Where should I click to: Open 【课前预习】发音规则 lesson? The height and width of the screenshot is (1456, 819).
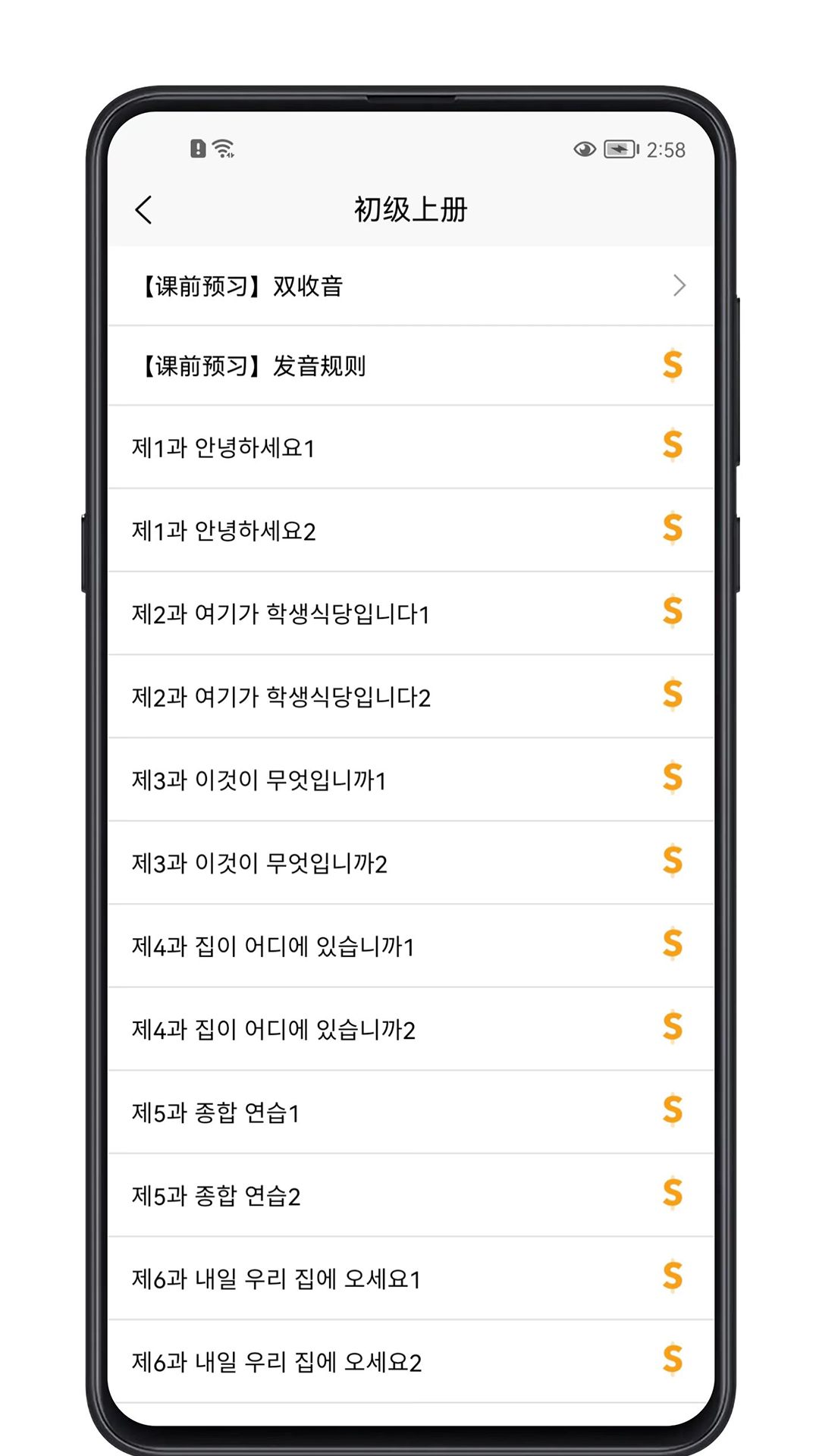pyautogui.click(x=409, y=366)
